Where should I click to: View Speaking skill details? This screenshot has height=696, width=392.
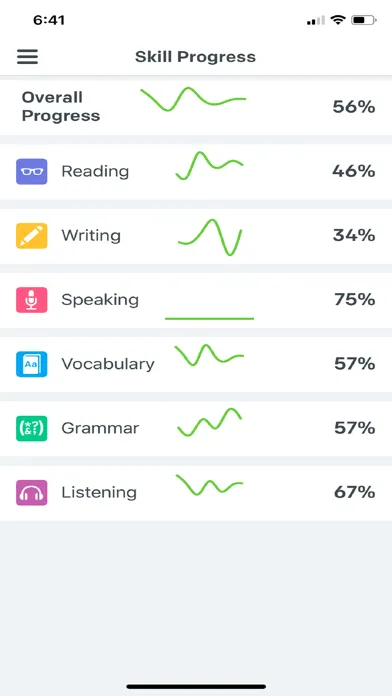click(x=196, y=300)
